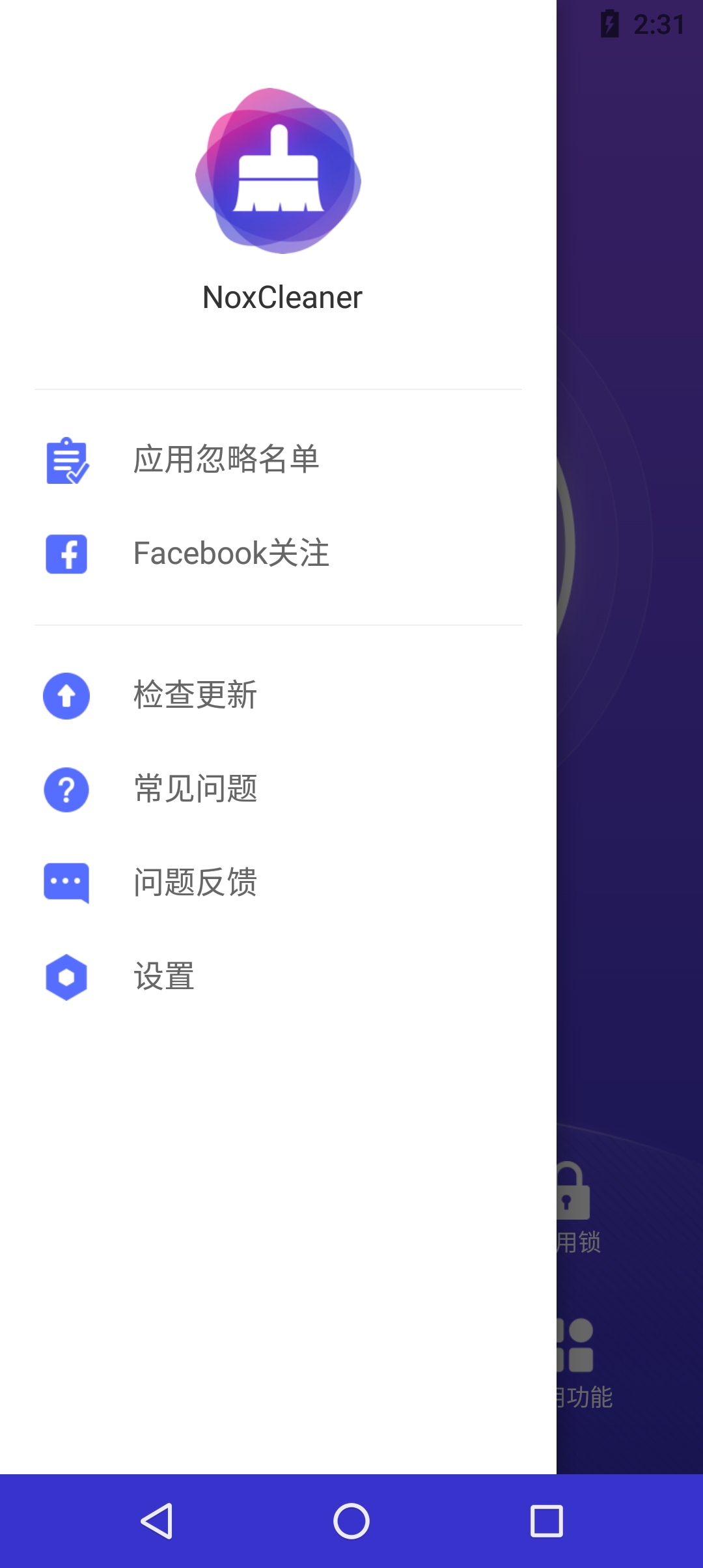Viewport: 703px width, 1568px height.
Task: Tap the battery status icon
Action: point(610,23)
